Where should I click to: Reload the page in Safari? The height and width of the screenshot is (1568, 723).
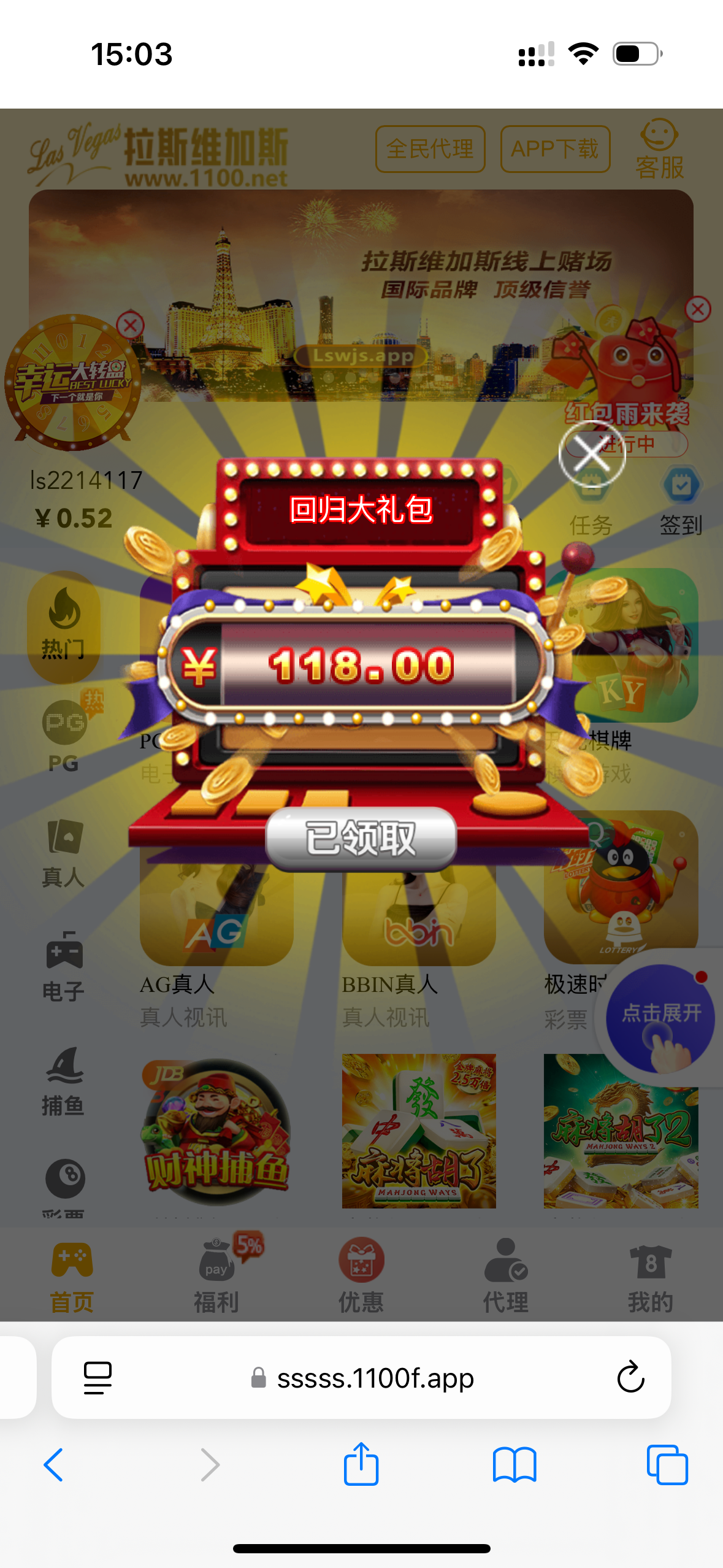coord(630,1378)
